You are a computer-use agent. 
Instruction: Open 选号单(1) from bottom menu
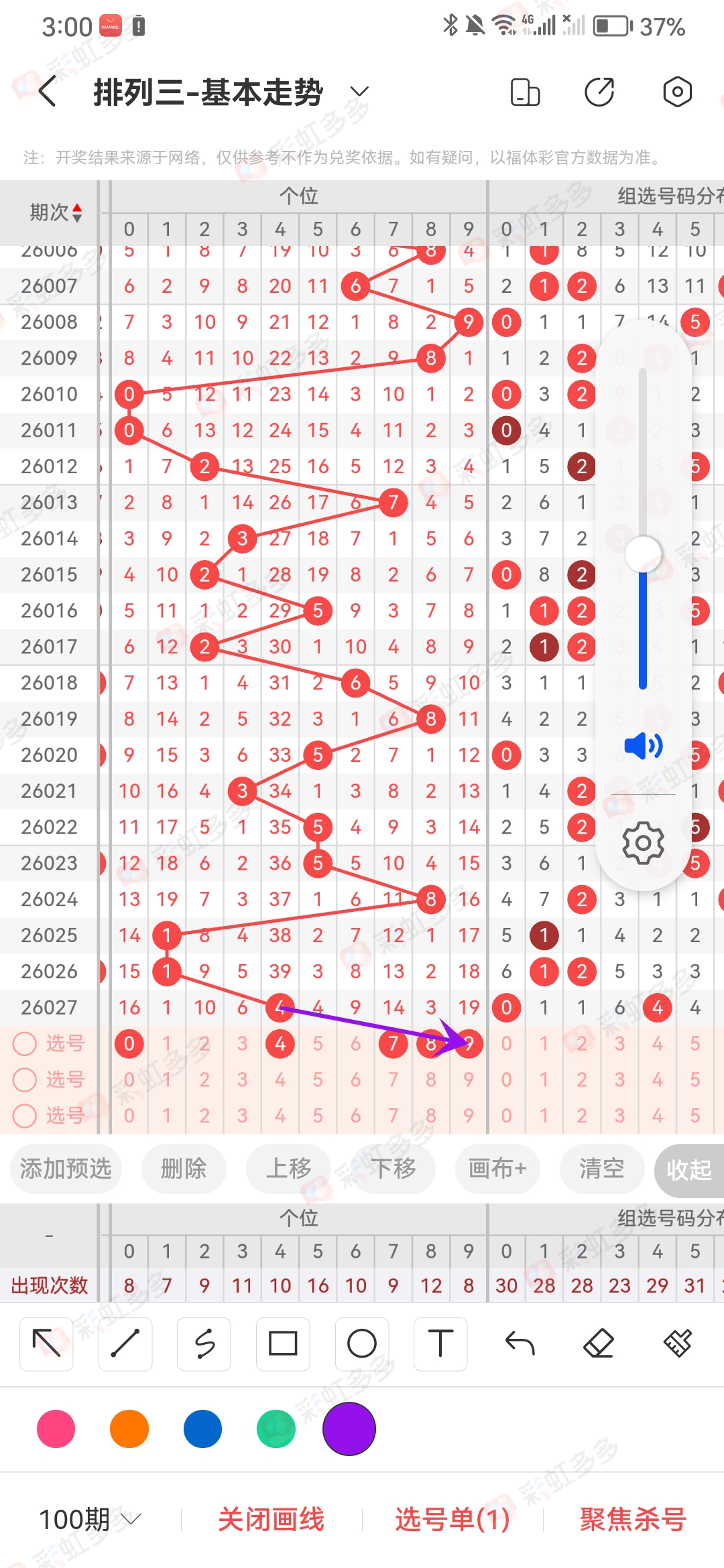pos(450,1520)
